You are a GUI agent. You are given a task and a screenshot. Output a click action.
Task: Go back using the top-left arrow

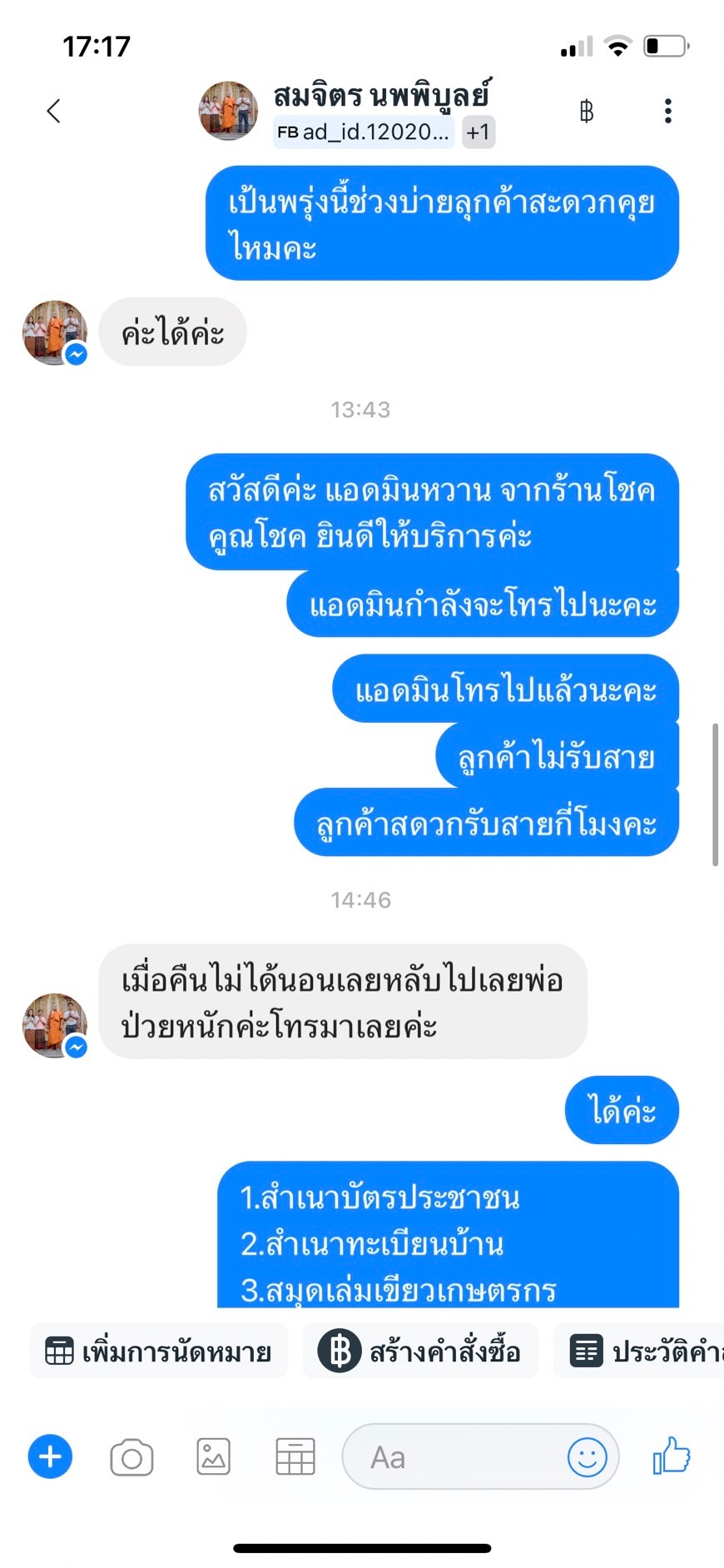pyautogui.click(x=53, y=111)
